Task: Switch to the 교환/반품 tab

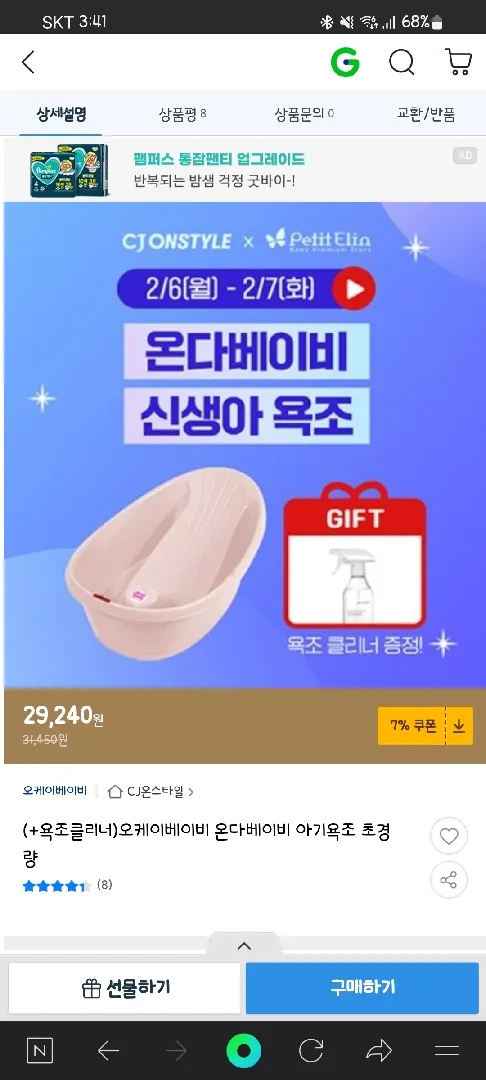Action: click(x=425, y=114)
